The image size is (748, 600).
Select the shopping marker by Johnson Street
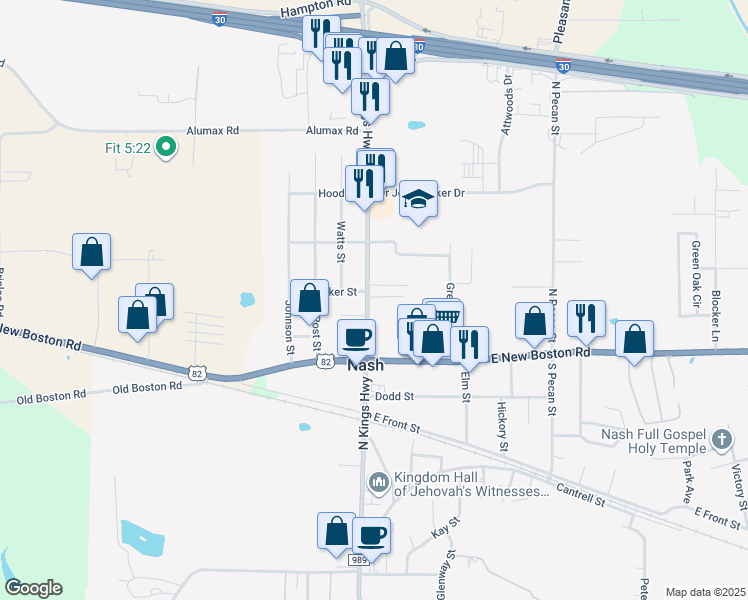310,296
